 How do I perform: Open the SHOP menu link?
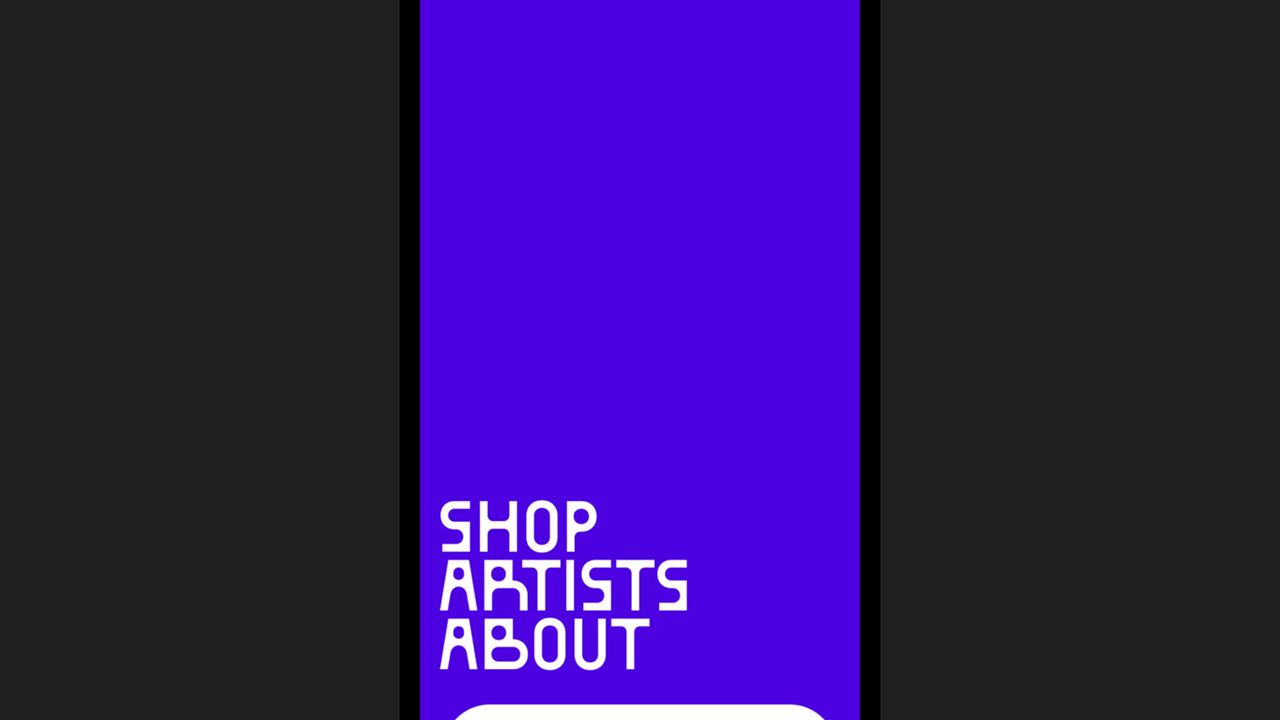[x=518, y=527]
